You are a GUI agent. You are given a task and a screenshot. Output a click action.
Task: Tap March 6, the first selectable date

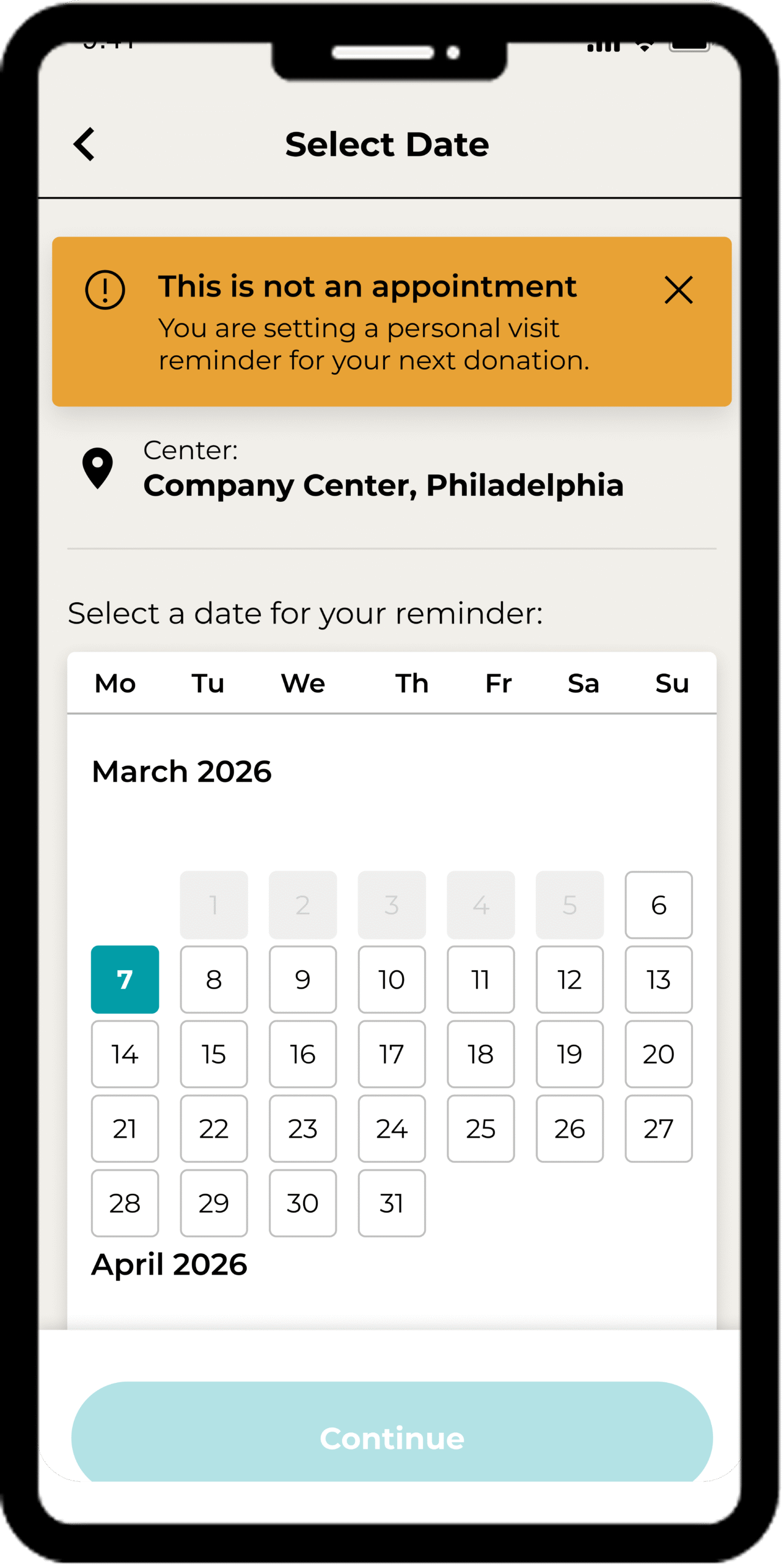coord(658,905)
